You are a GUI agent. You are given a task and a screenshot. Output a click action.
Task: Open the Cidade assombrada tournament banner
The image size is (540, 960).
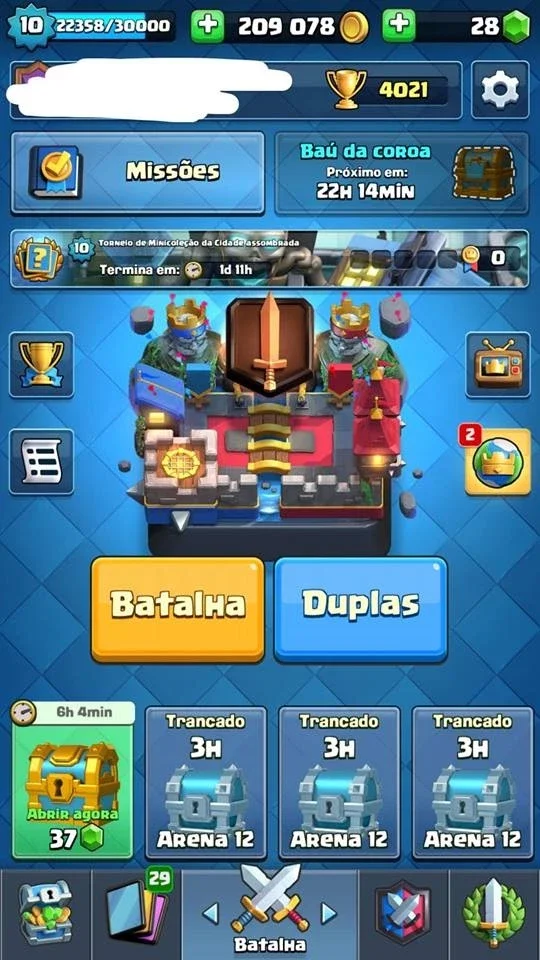(x=270, y=258)
